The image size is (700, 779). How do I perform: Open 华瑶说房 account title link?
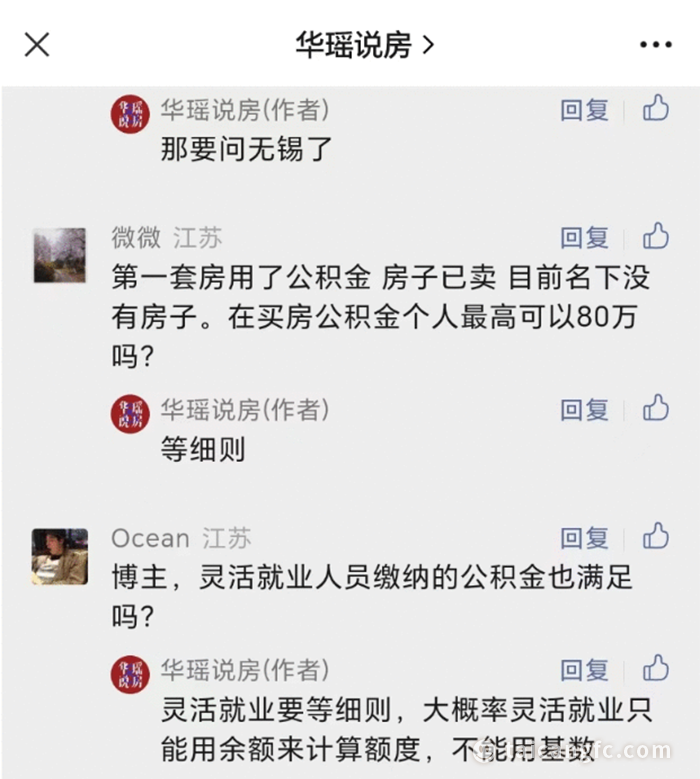[364, 45]
